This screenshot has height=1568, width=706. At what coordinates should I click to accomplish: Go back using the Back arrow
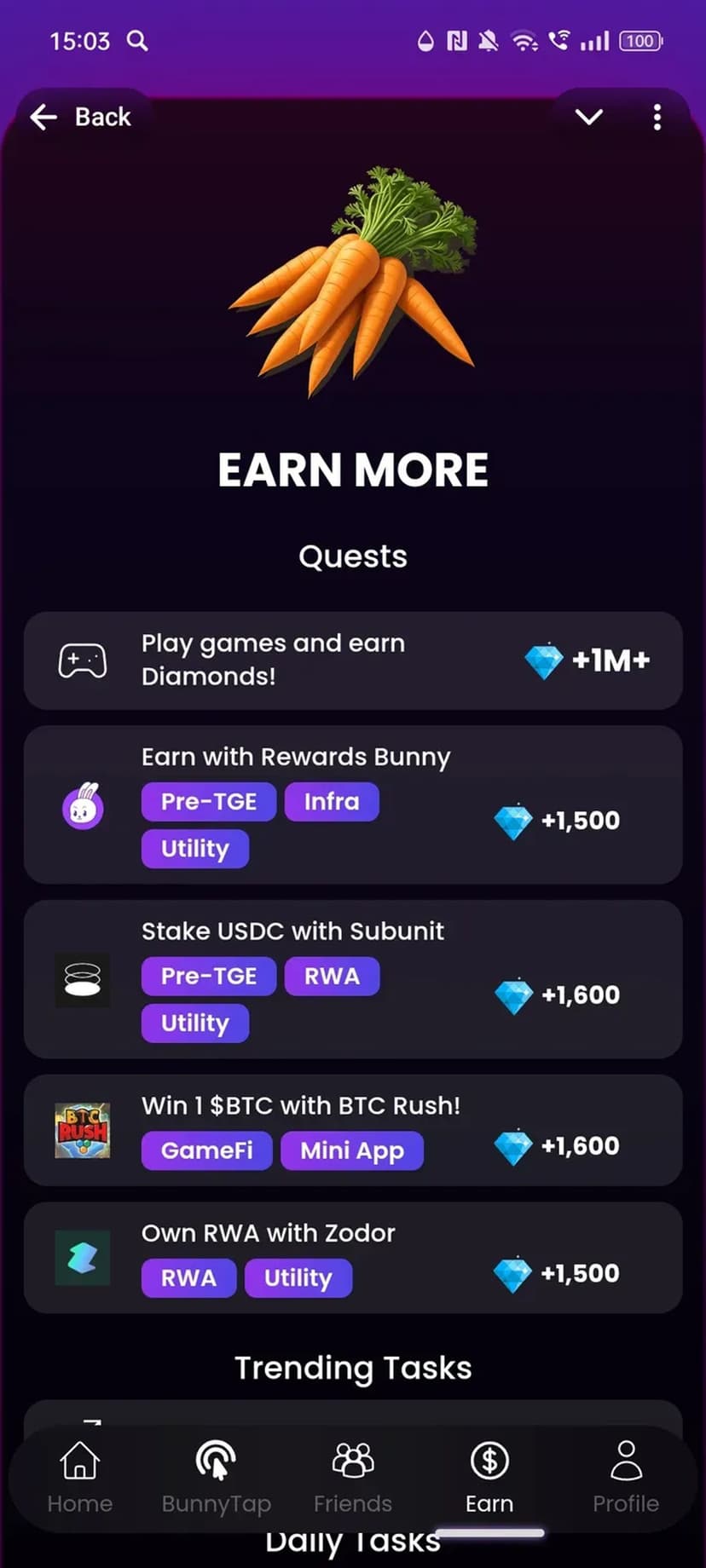coord(81,117)
